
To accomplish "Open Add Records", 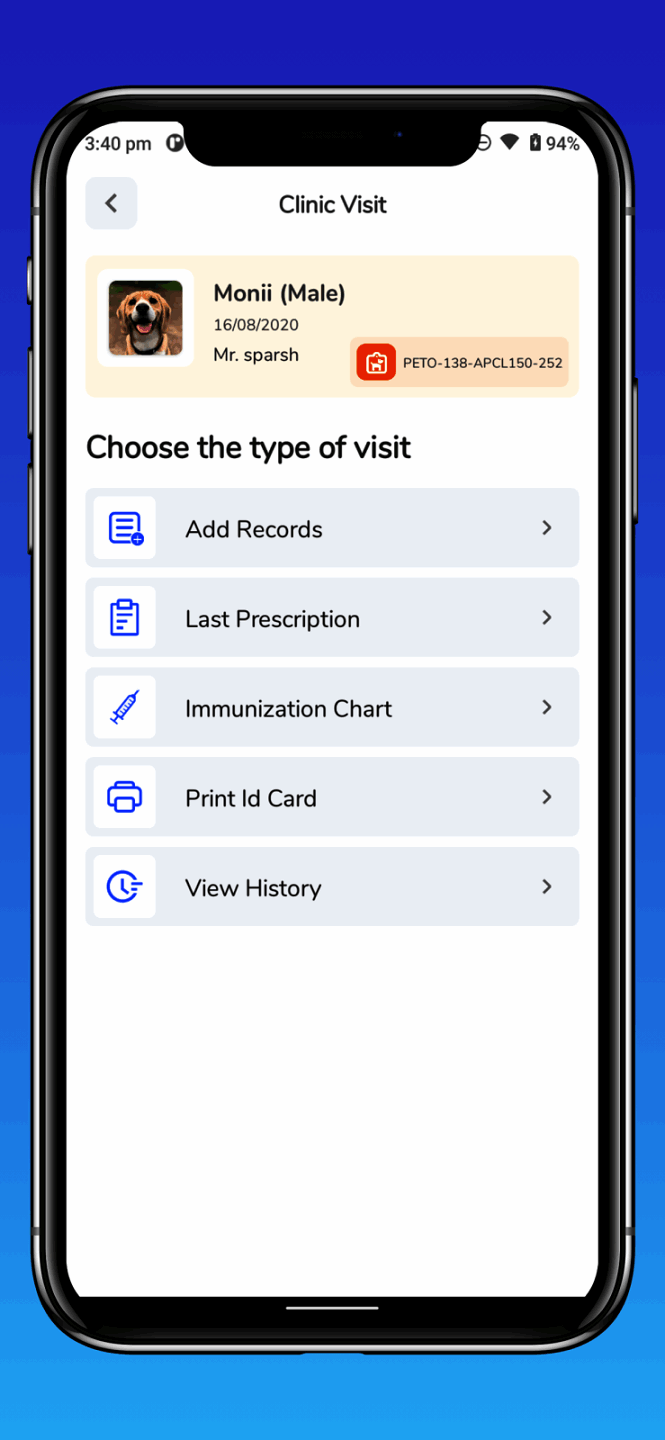I will pyautogui.click(x=332, y=528).
